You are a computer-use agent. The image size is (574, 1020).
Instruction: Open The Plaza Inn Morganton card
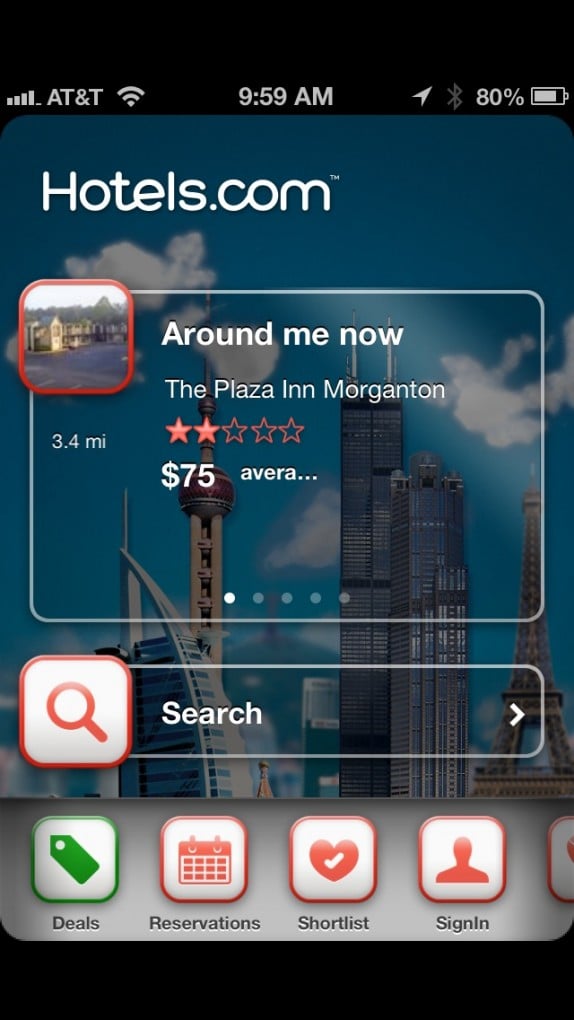286,455
